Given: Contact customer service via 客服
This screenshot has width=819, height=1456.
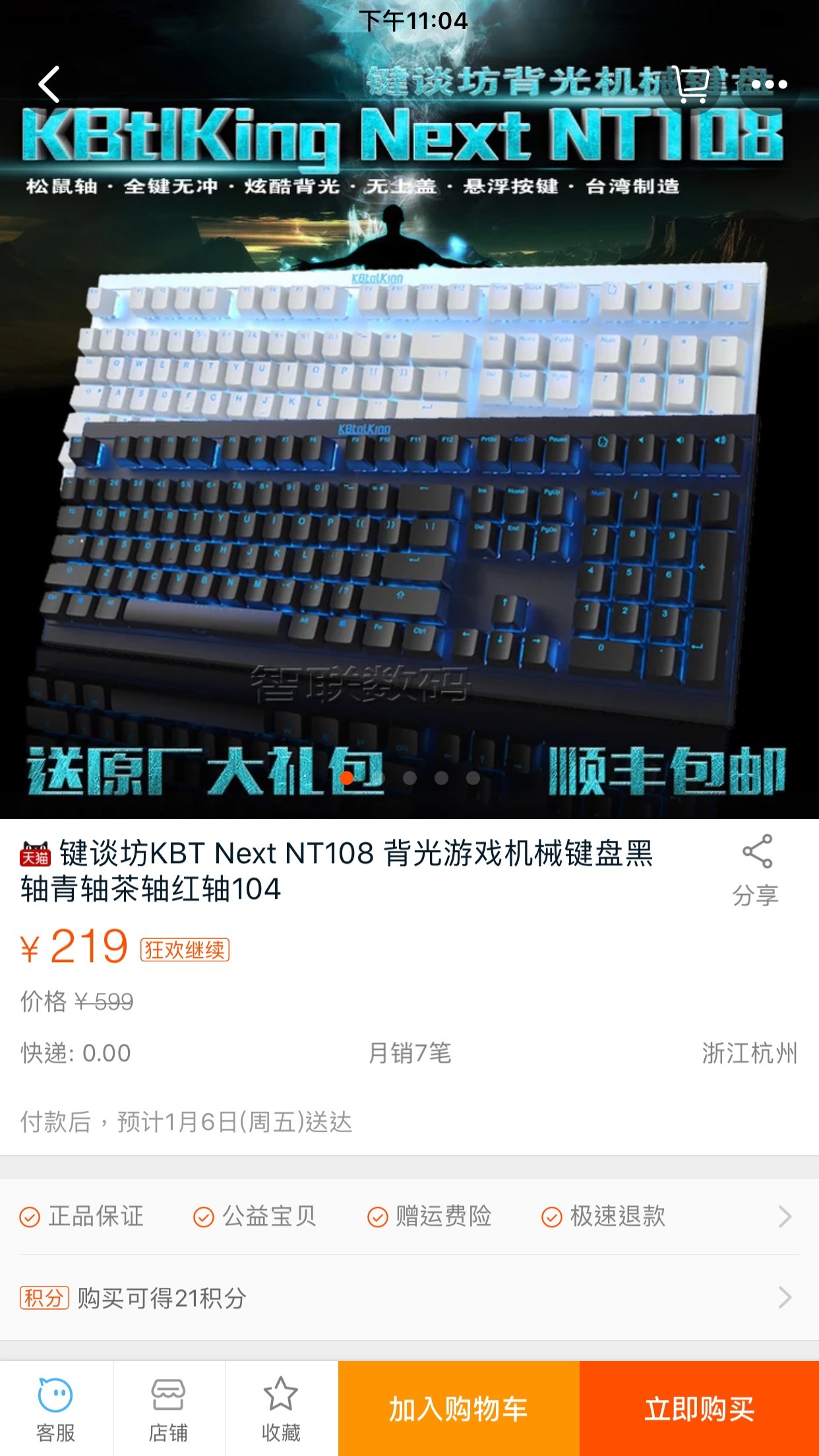Looking at the screenshot, I should (56, 1409).
